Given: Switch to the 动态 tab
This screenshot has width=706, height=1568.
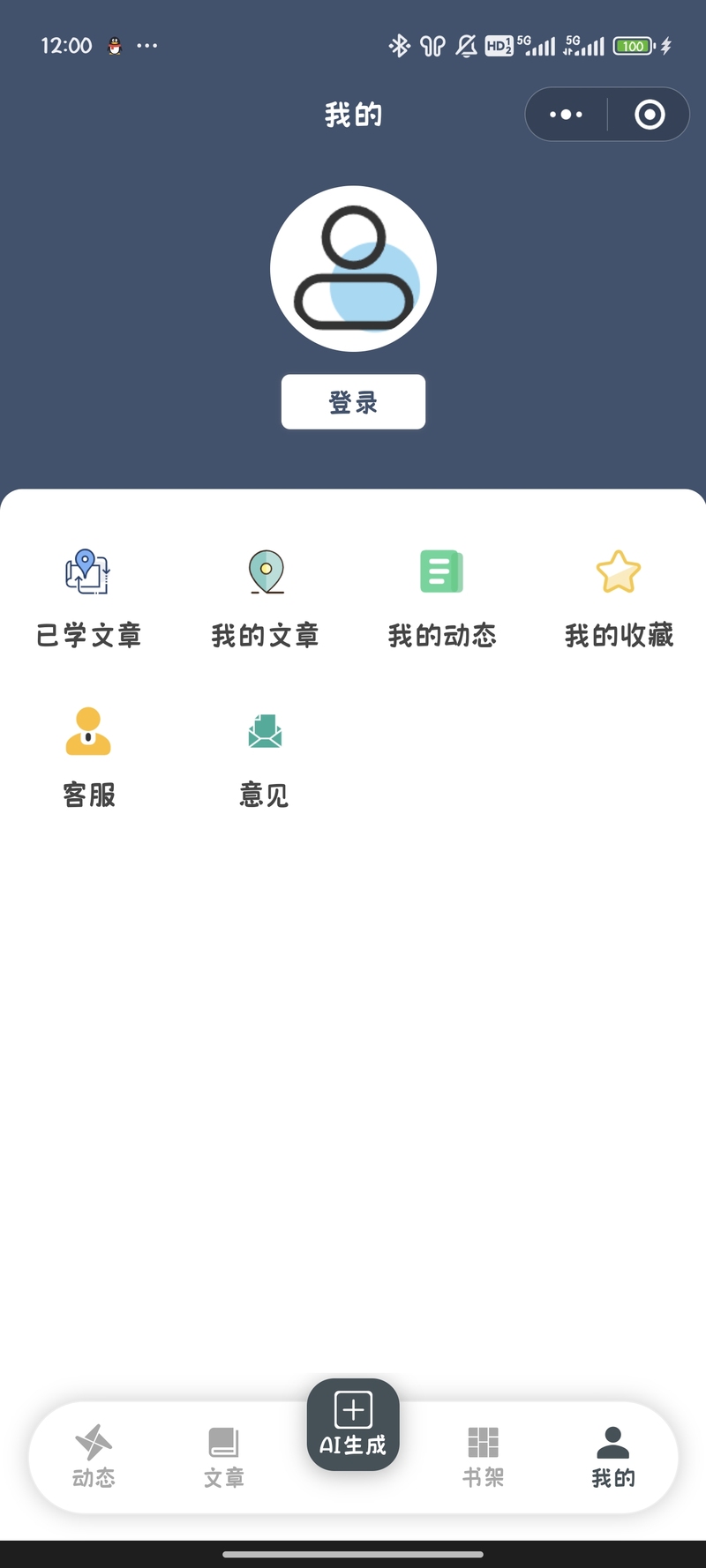Looking at the screenshot, I should pos(94,1456).
